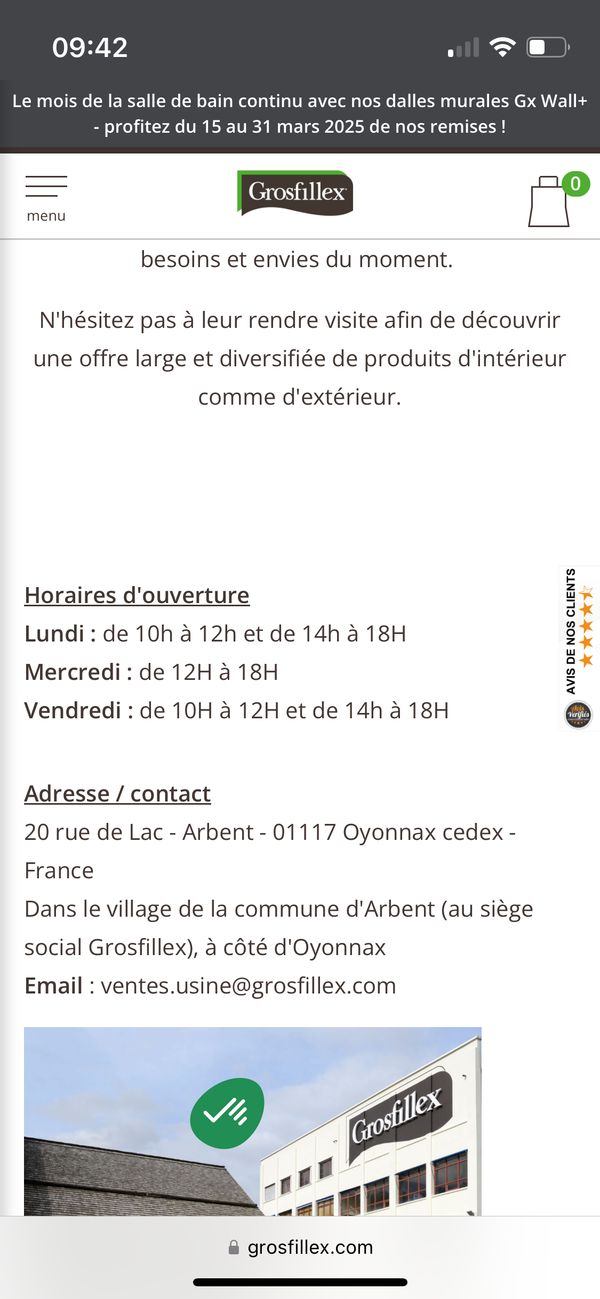Tap the salle de bain promo banner

coord(300,114)
